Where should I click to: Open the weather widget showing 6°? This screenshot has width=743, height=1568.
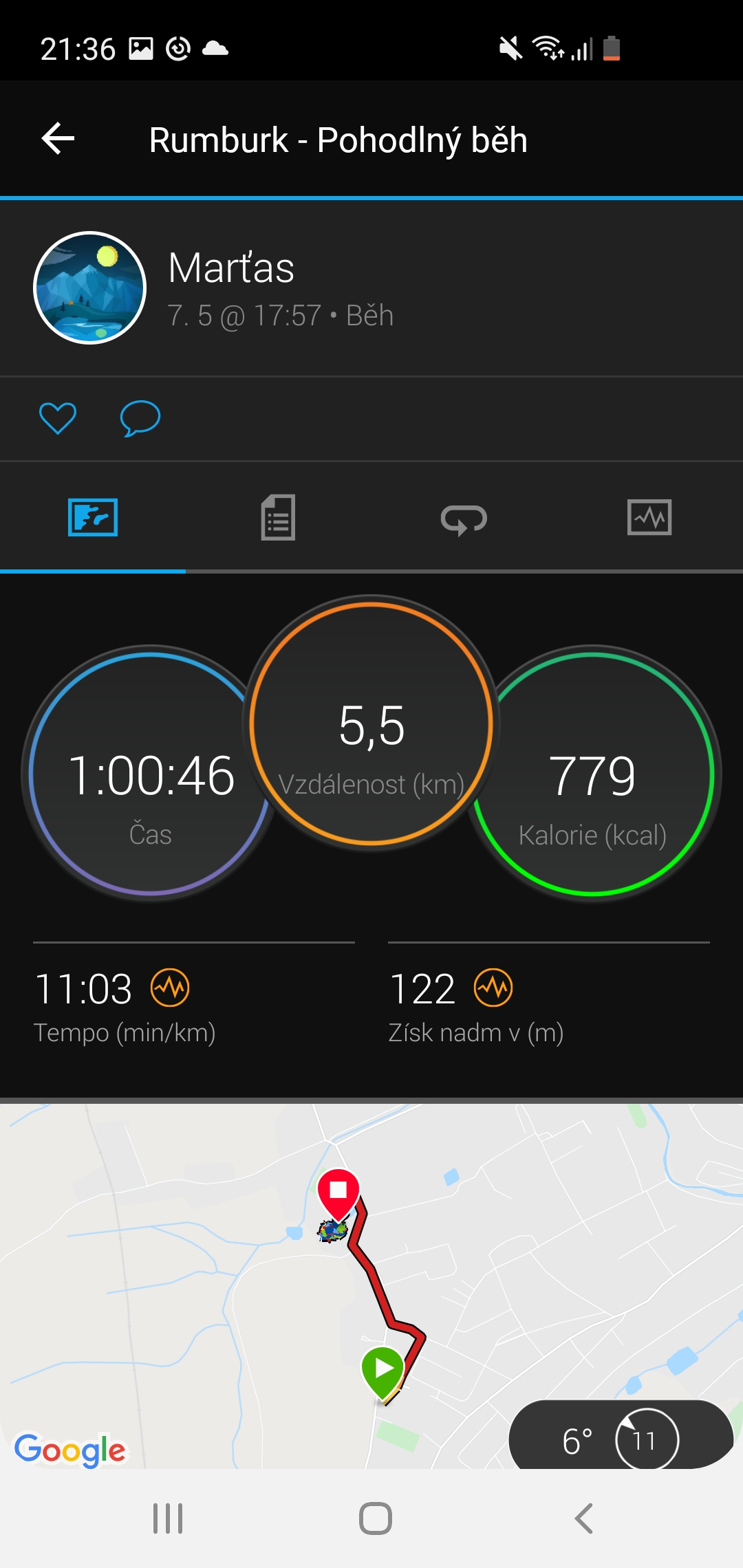[x=622, y=1435]
